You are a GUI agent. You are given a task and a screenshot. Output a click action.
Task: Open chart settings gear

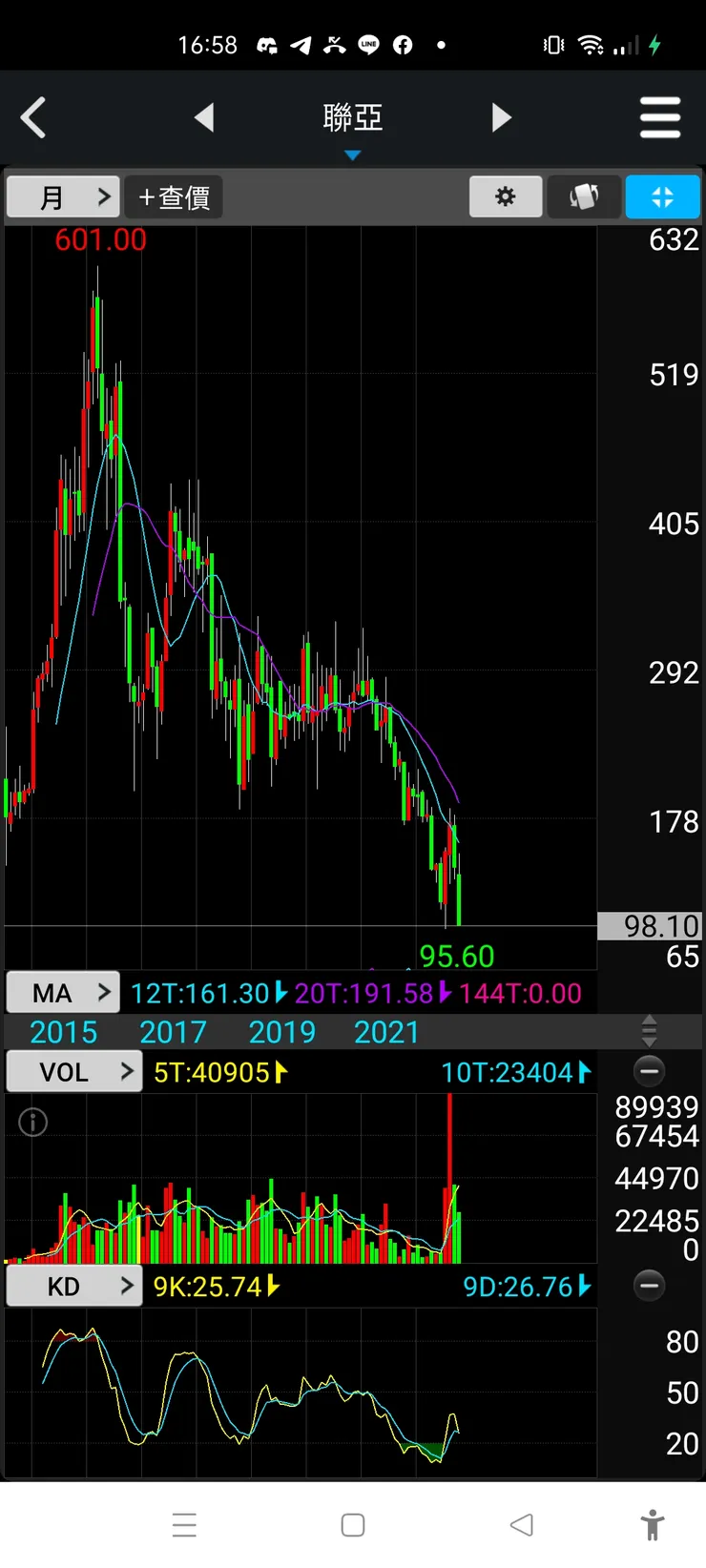[x=506, y=197]
